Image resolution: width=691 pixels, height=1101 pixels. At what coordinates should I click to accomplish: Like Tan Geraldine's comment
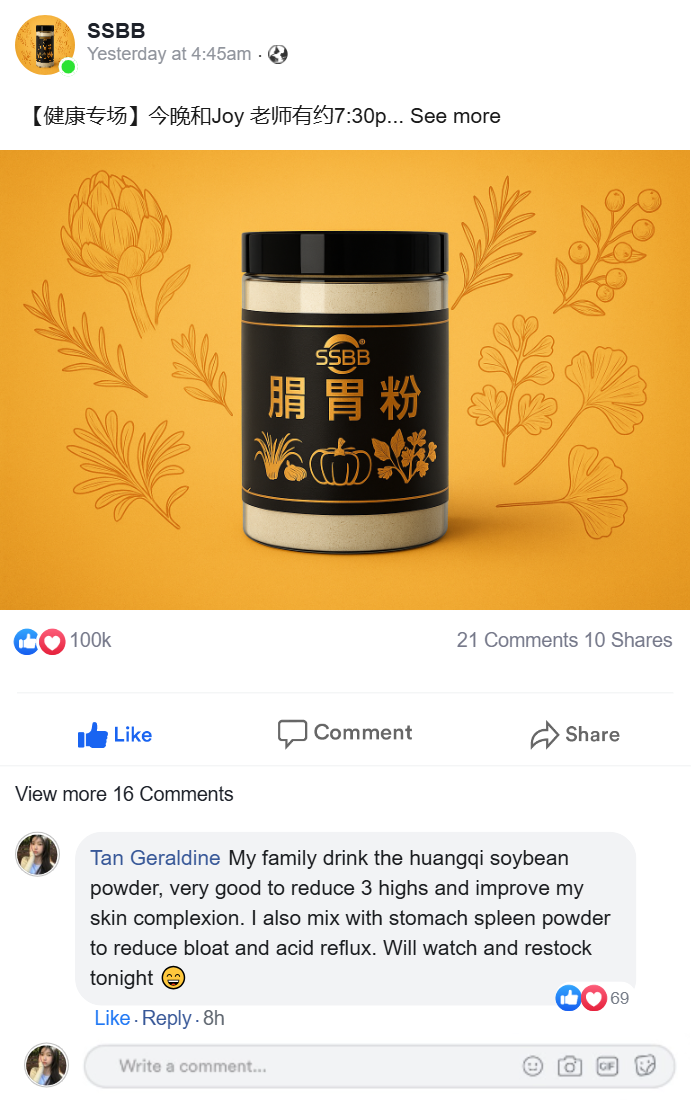(112, 1018)
